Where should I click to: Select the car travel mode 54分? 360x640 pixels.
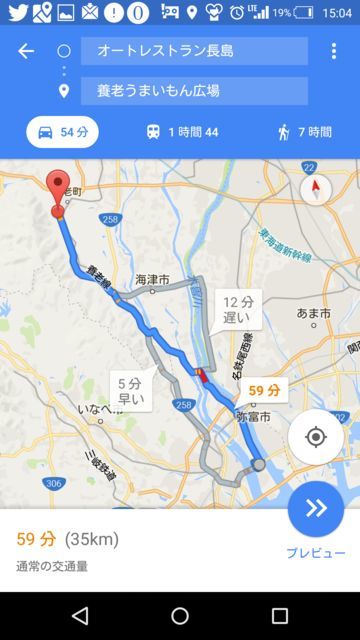click(x=62, y=132)
